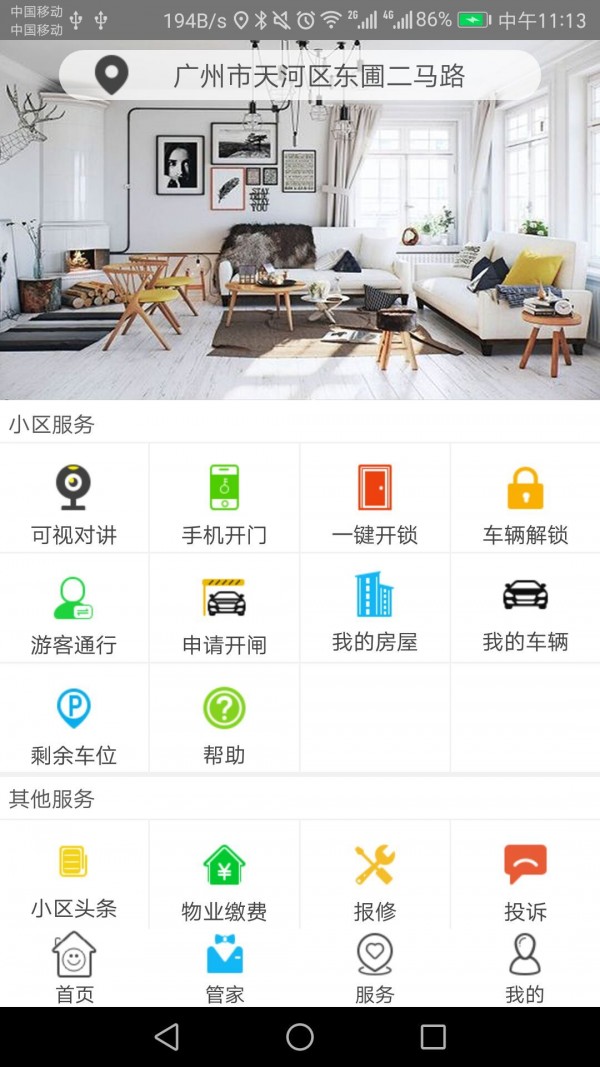Switch to the 管家 butler tab
The width and height of the screenshot is (600, 1067).
pos(224,967)
